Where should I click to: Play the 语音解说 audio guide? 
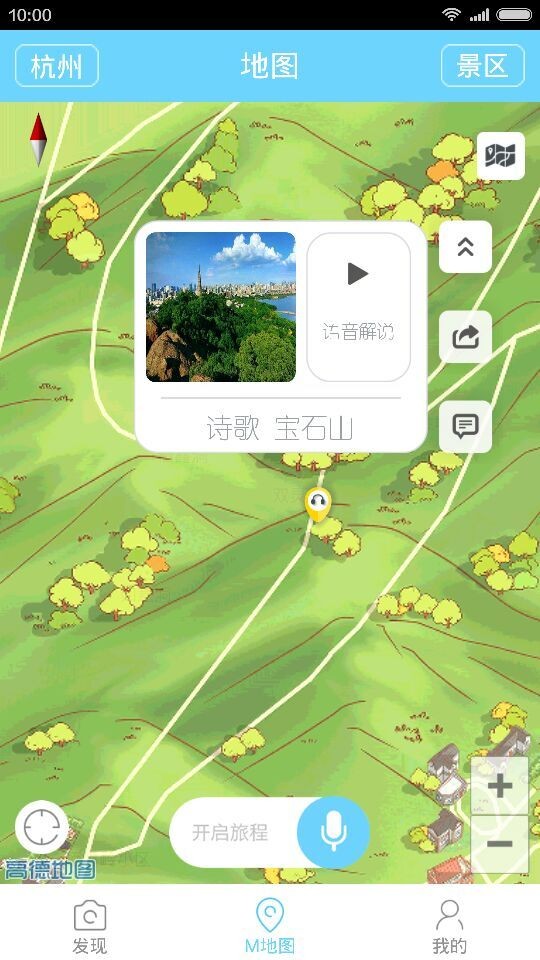[358, 307]
